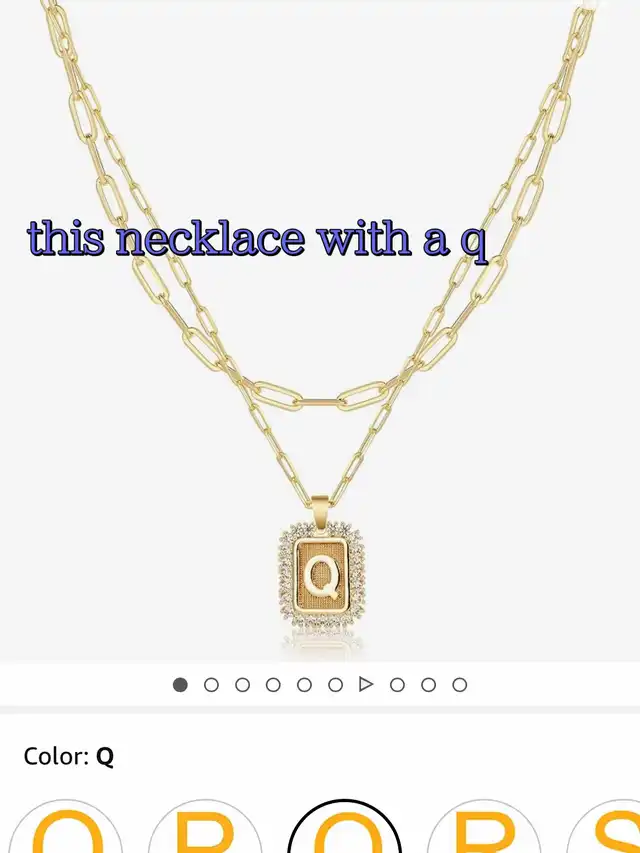This screenshot has height=853, width=640.
Task: Select the letter P color swatch
Action: click(206, 830)
